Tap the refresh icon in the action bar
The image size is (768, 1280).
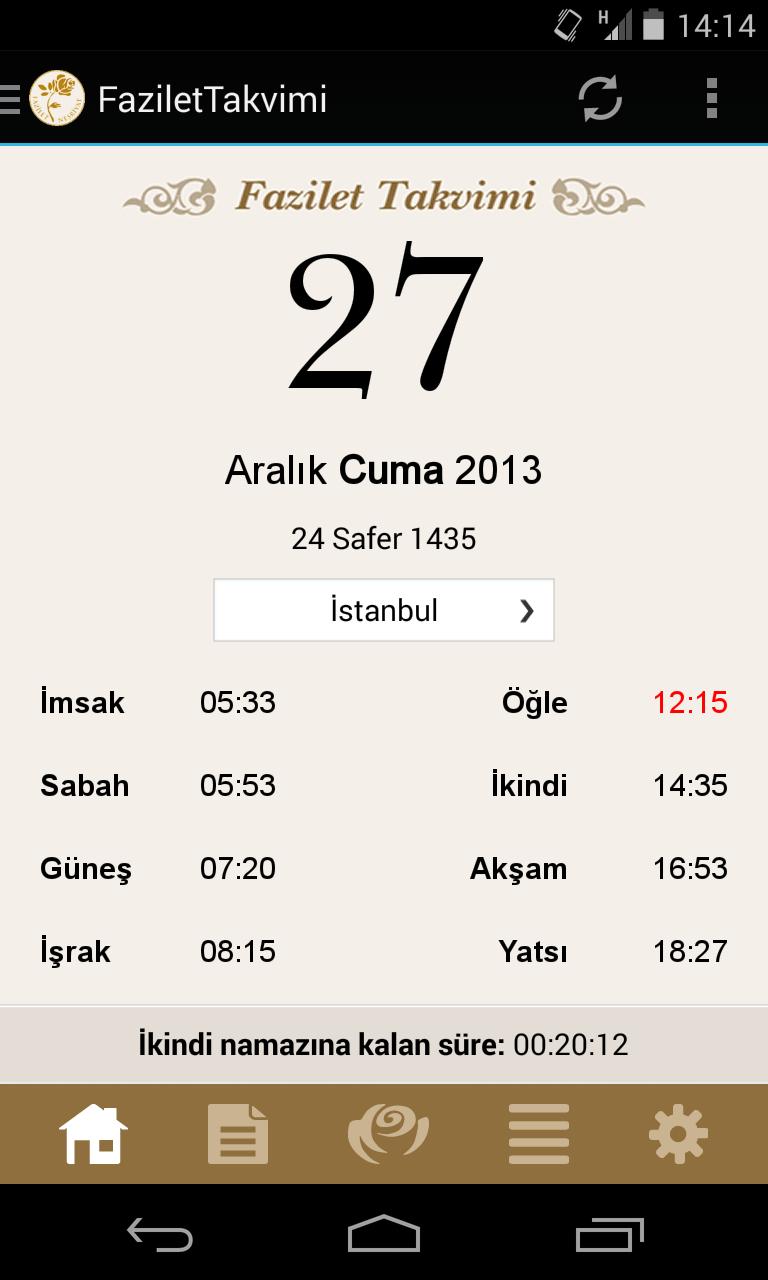pos(600,98)
